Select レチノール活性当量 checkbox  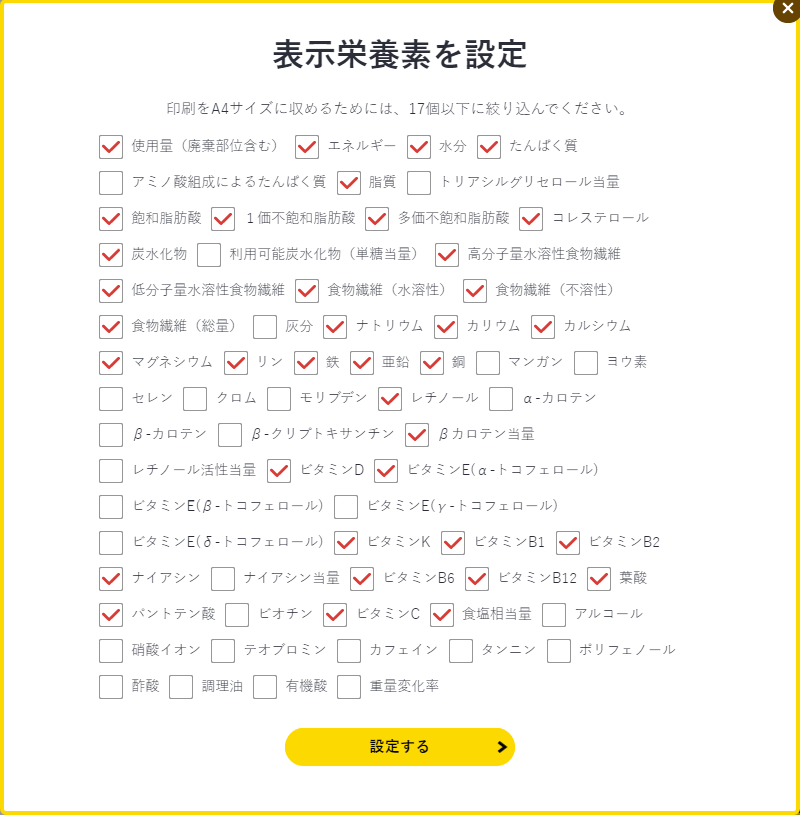point(111,470)
